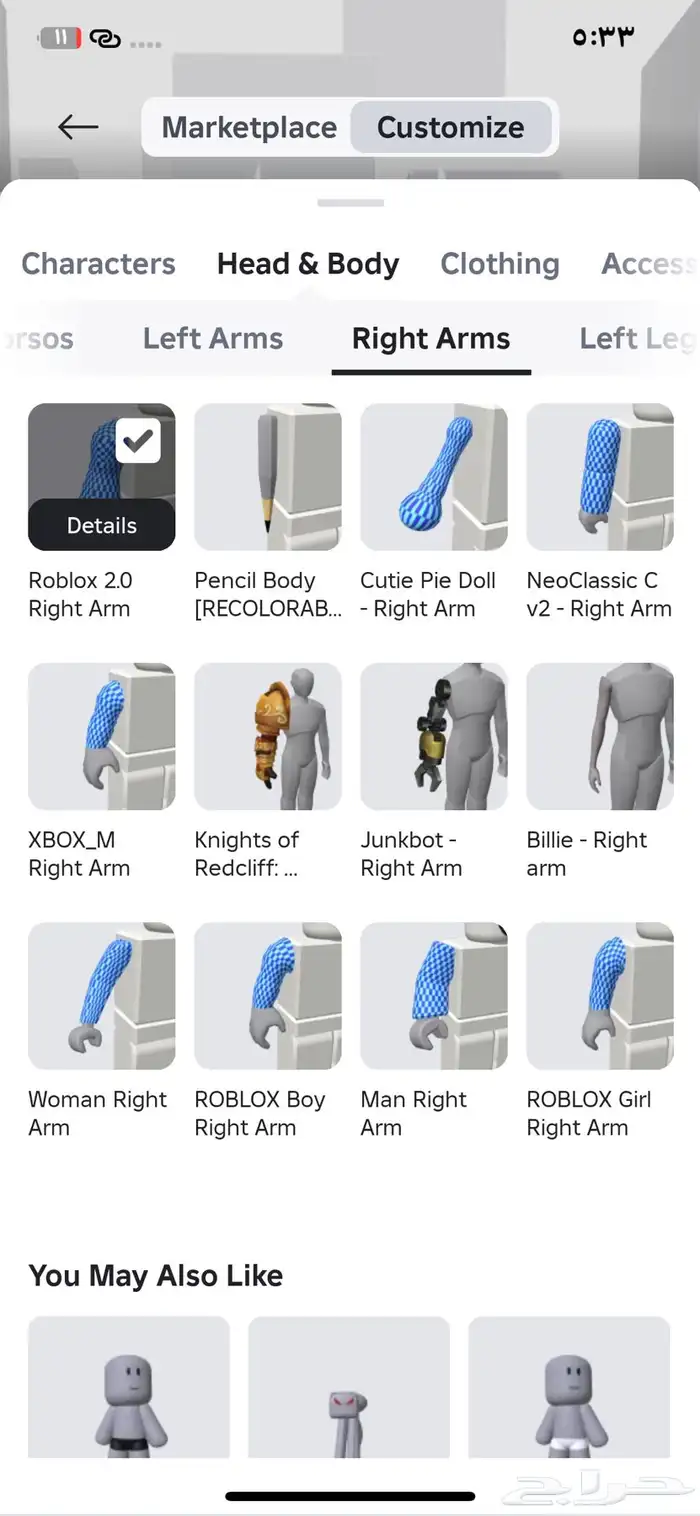Choose NeoClassic C v2 Right Arm

[x=599, y=477]
